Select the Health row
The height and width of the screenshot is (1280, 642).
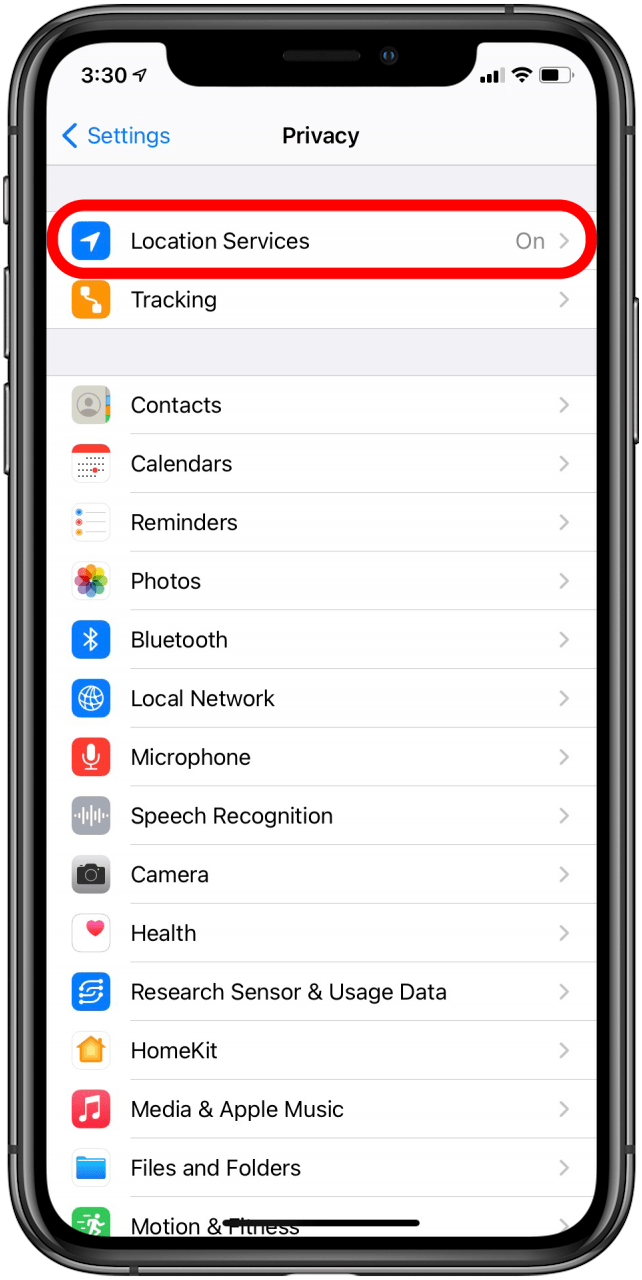(x=320, y=933)
